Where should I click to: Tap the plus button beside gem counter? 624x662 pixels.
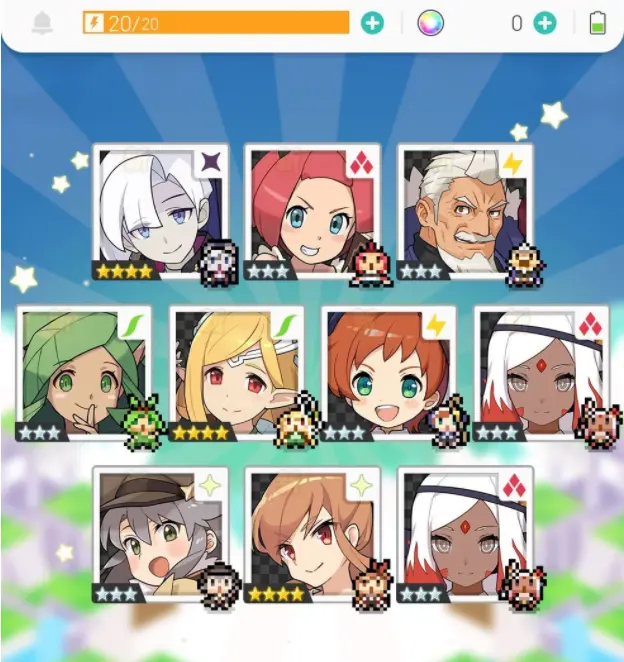click(545, 23)
